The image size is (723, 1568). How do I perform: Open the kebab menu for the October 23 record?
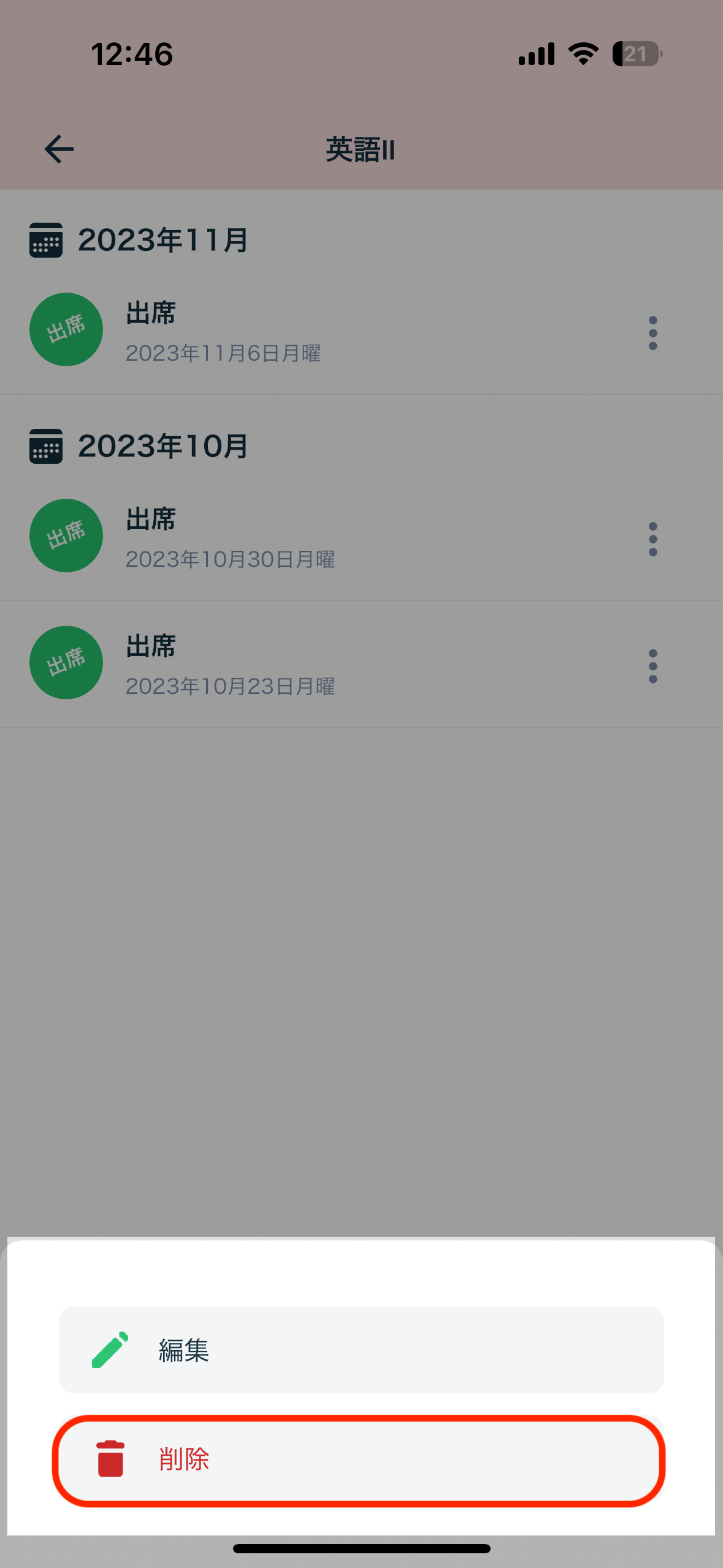tap(652, 666)
